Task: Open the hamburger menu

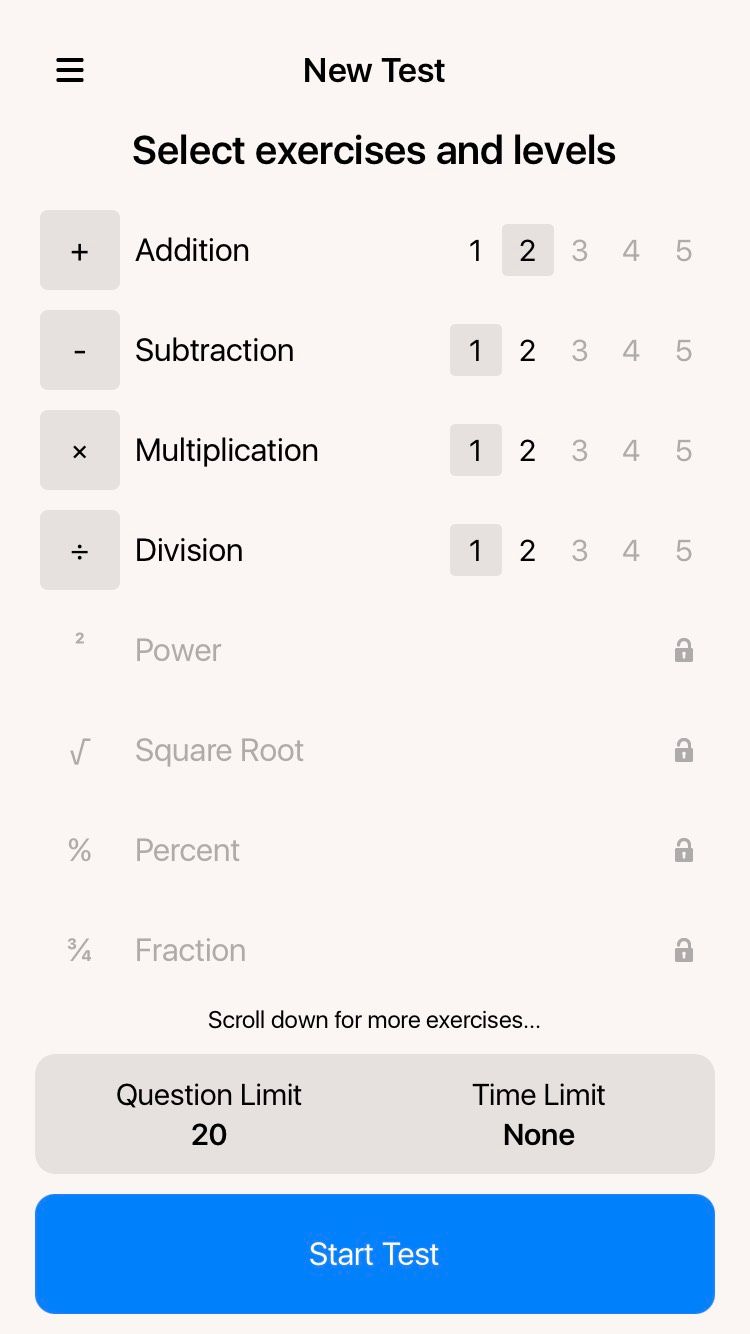Action: [x=69, y=70]
